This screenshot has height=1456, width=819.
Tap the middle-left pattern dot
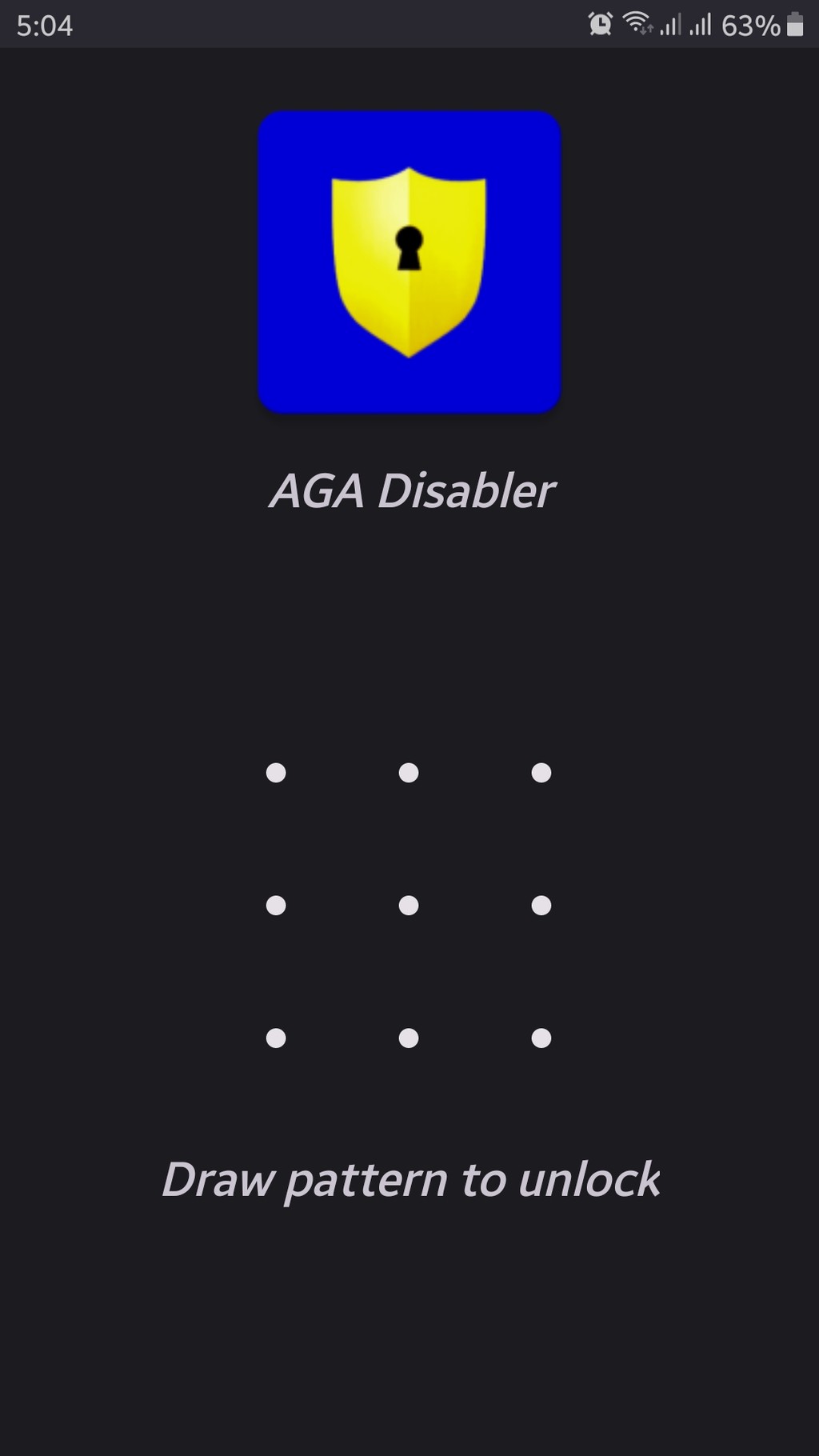[276, 906]
